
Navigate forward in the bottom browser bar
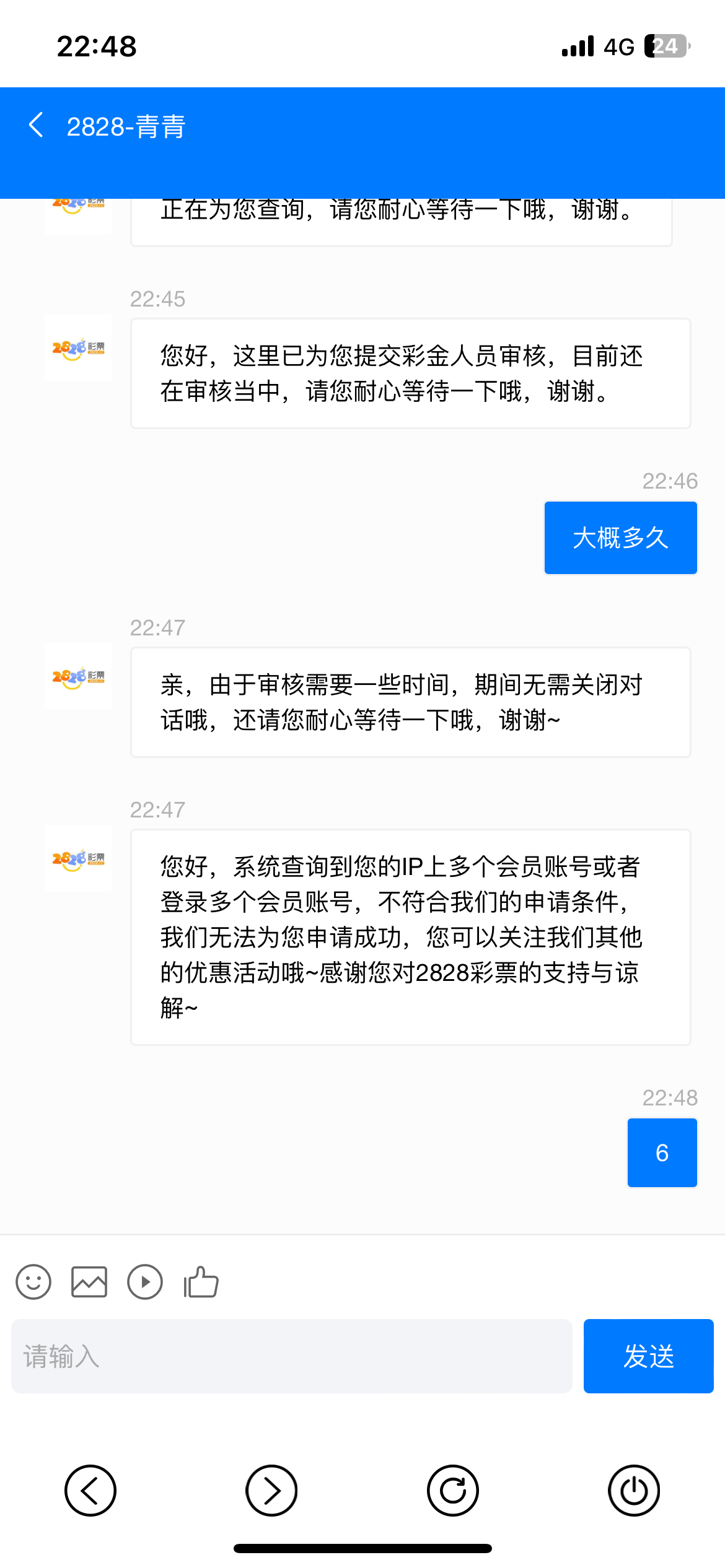[x=271, y=1491]
